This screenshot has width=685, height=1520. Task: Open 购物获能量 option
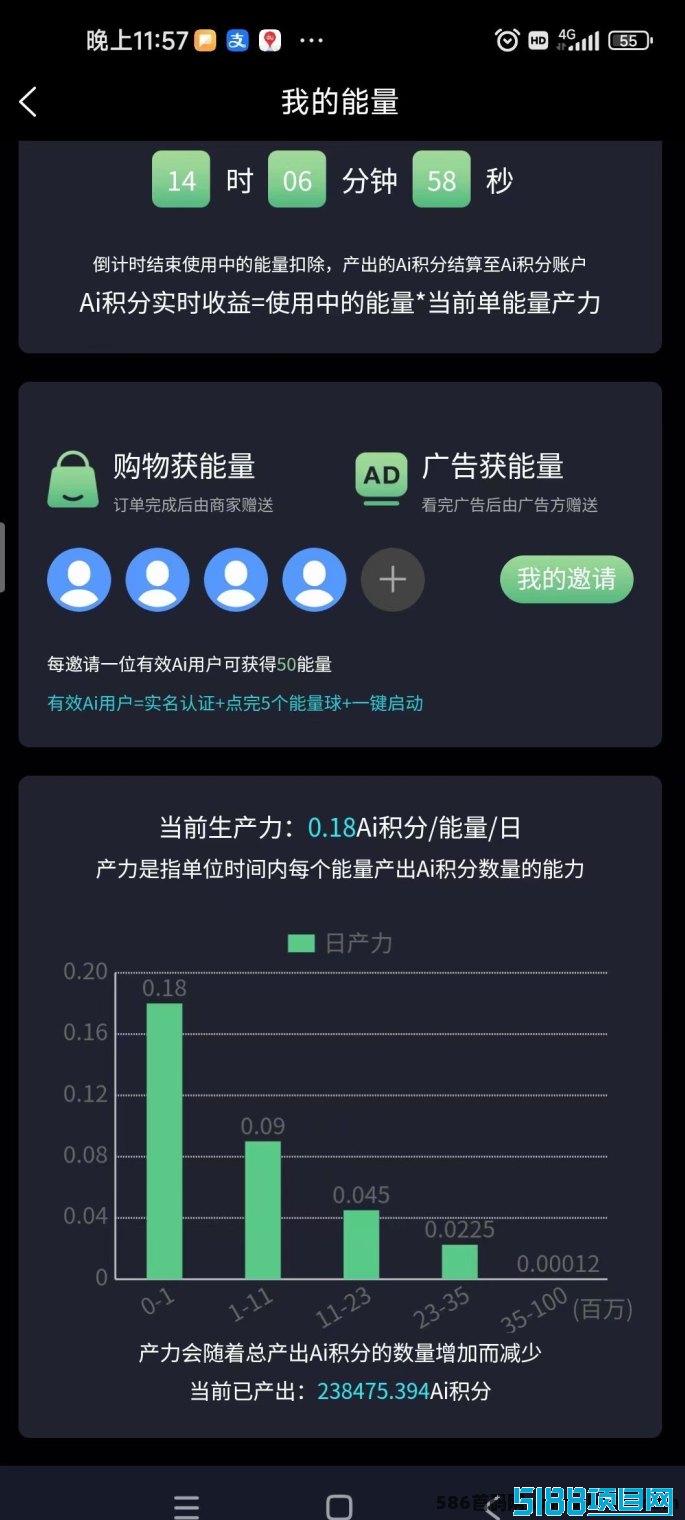(x=161, y=480)
